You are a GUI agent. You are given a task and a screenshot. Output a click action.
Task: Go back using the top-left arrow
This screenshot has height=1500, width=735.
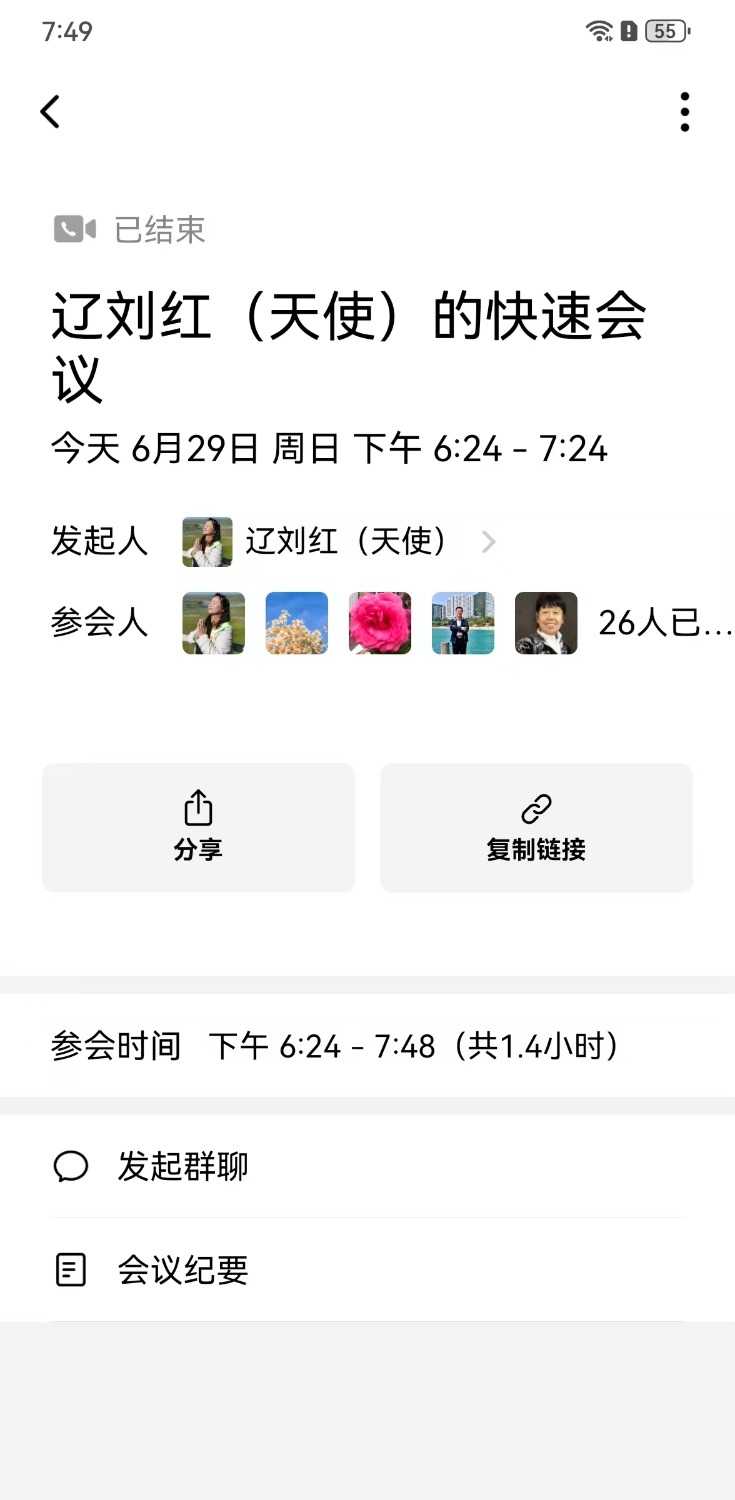coord(50,111)
